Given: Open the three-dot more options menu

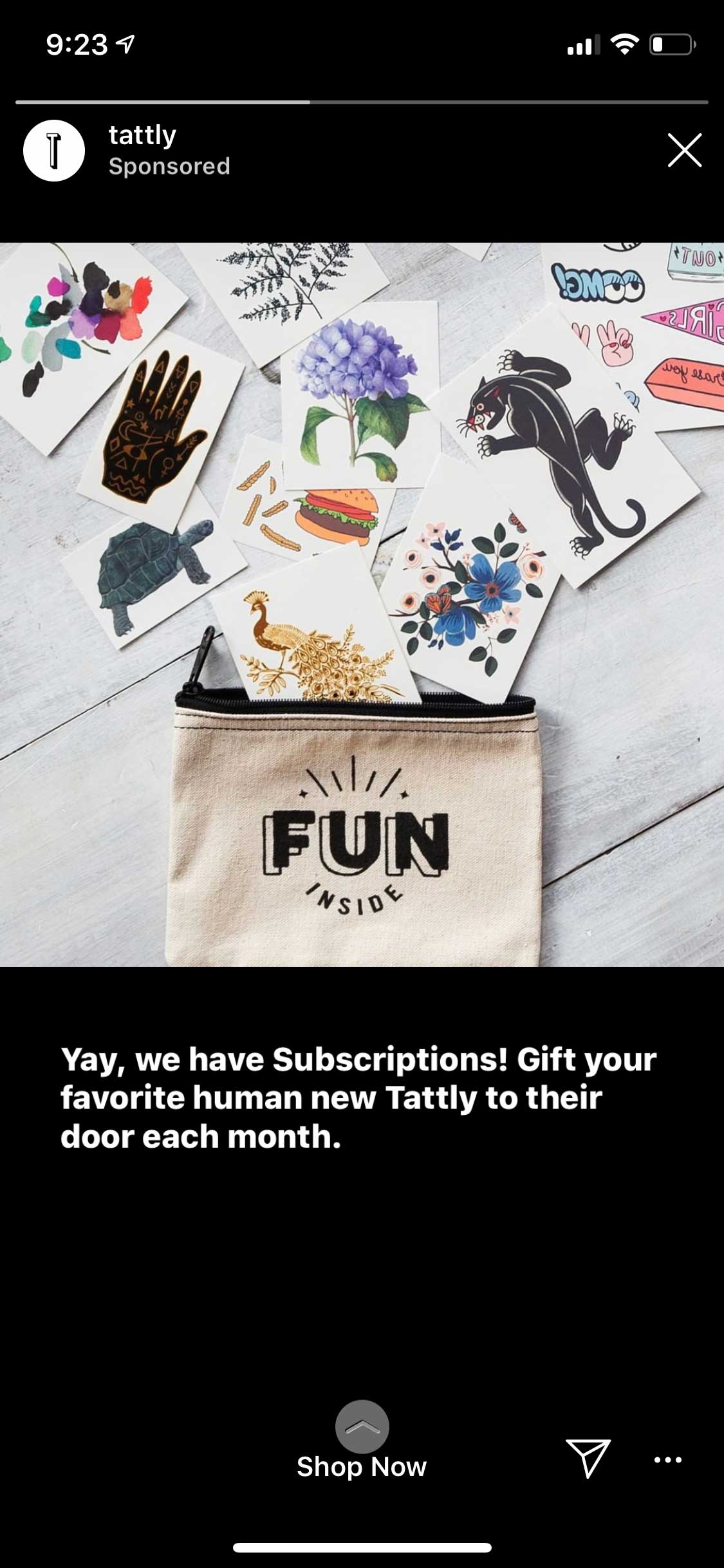Looking at the screenshot, I should [667, 1459].
